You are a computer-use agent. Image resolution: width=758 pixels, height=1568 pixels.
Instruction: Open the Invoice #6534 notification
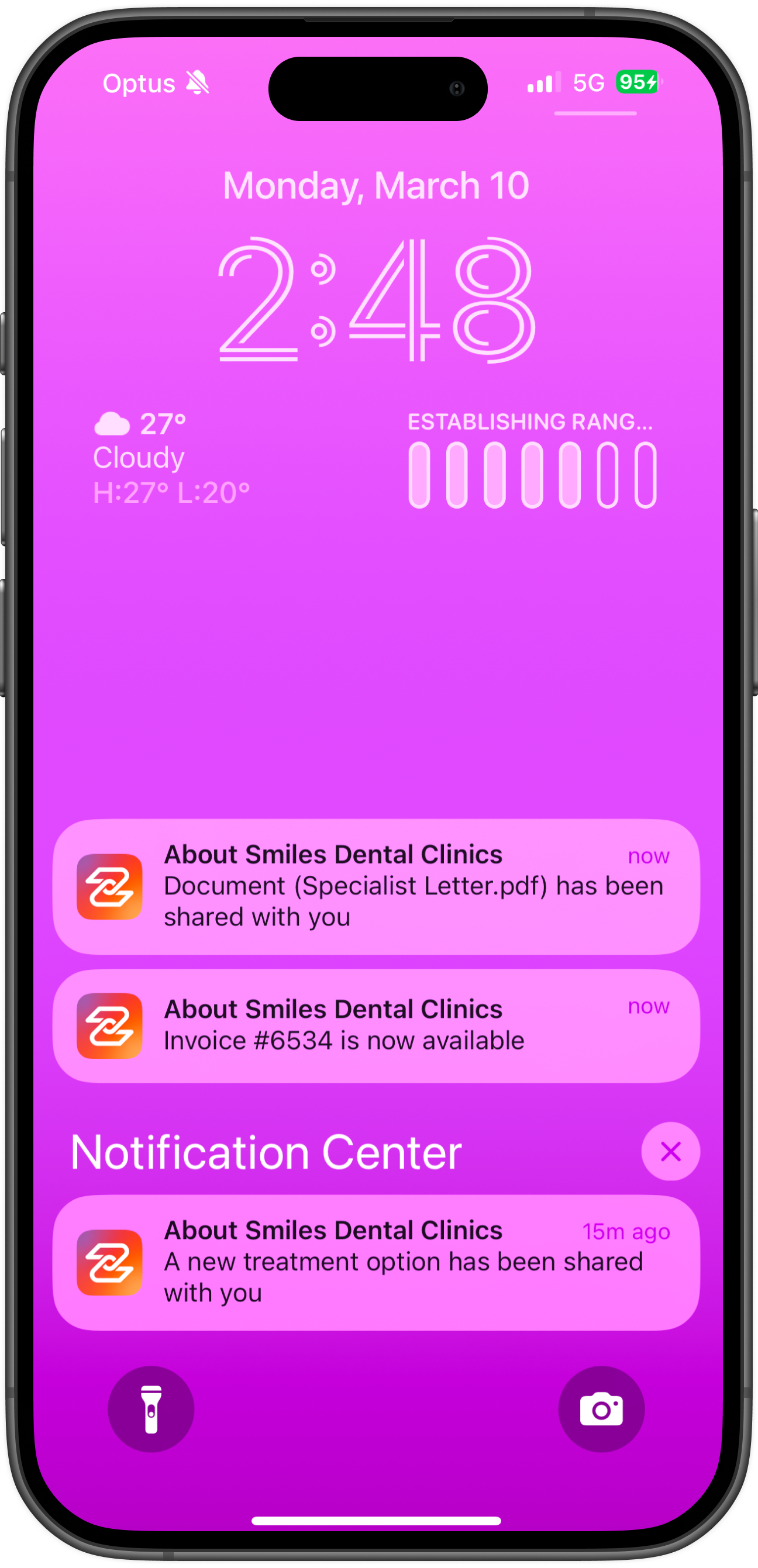[x=376, y=1025]
